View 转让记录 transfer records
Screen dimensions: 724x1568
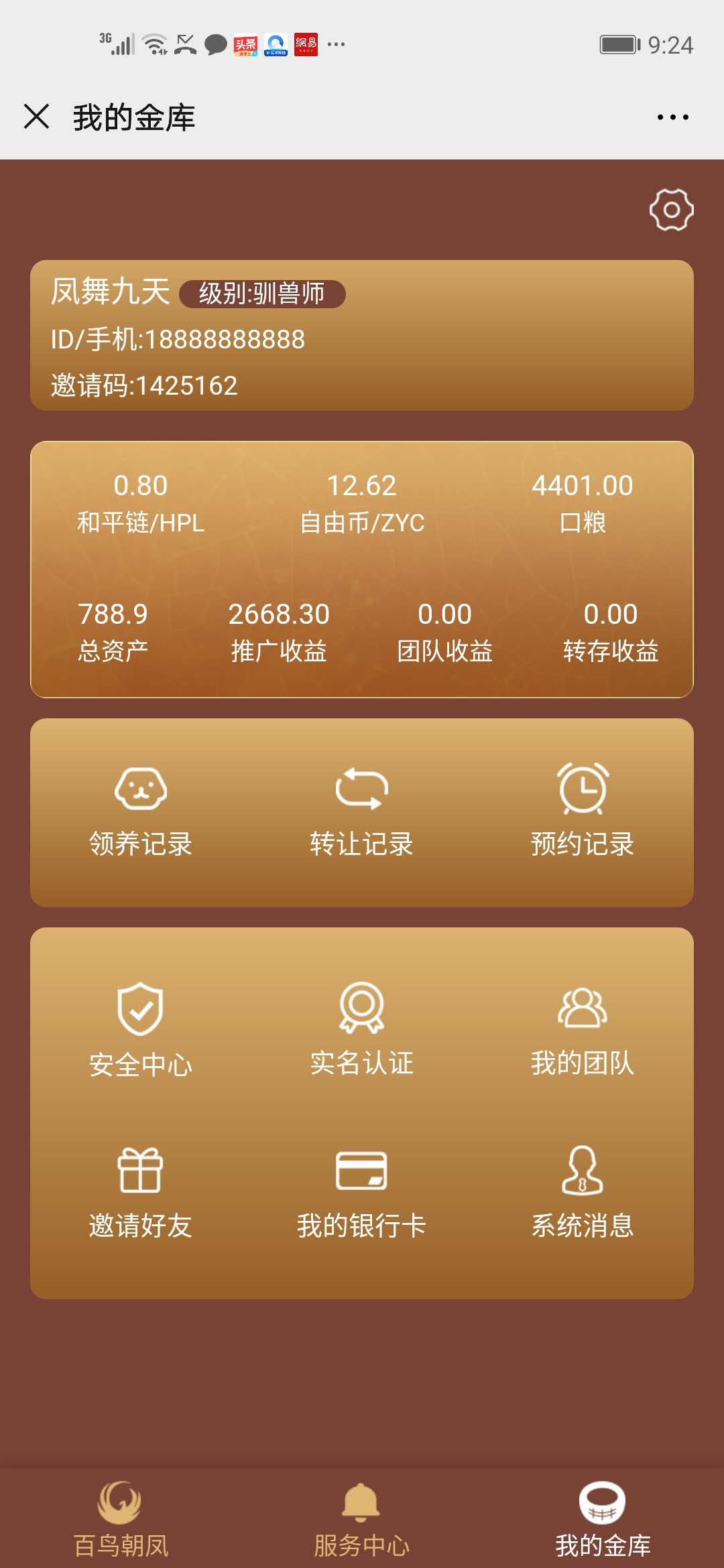tap(362, 812)
